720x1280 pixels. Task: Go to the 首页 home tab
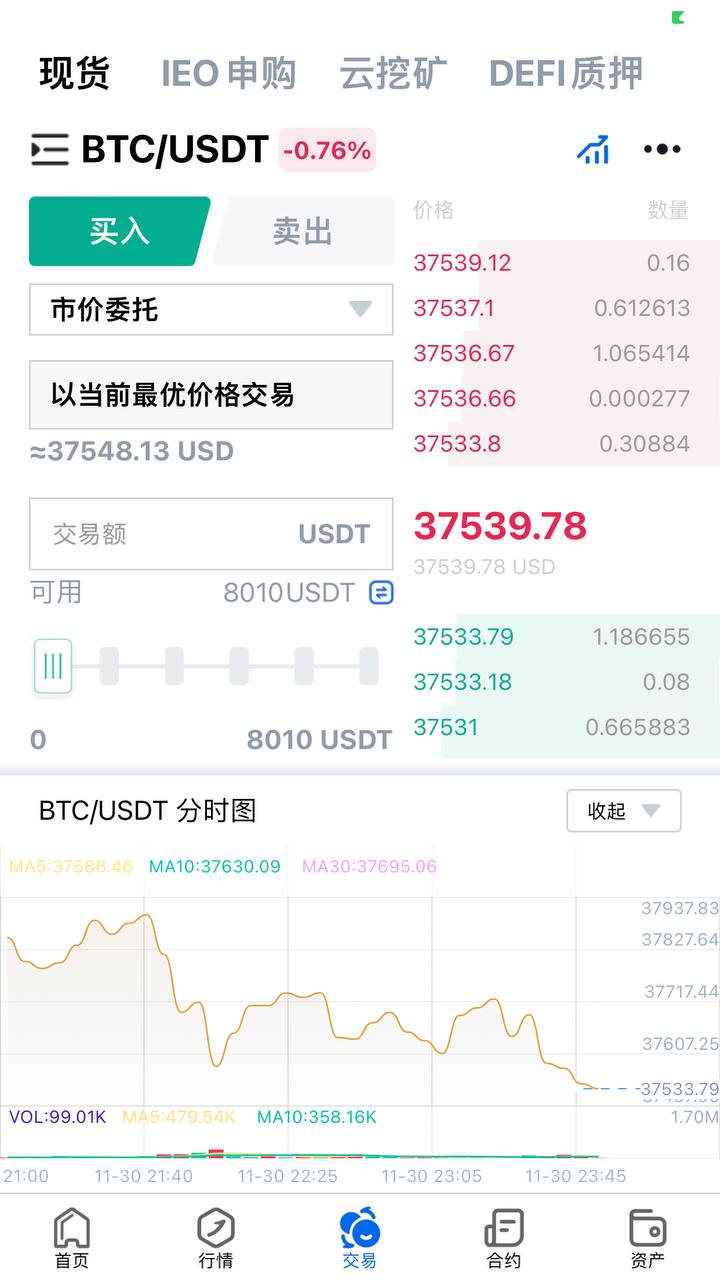pyautogui.click(x=72, y=1237)
